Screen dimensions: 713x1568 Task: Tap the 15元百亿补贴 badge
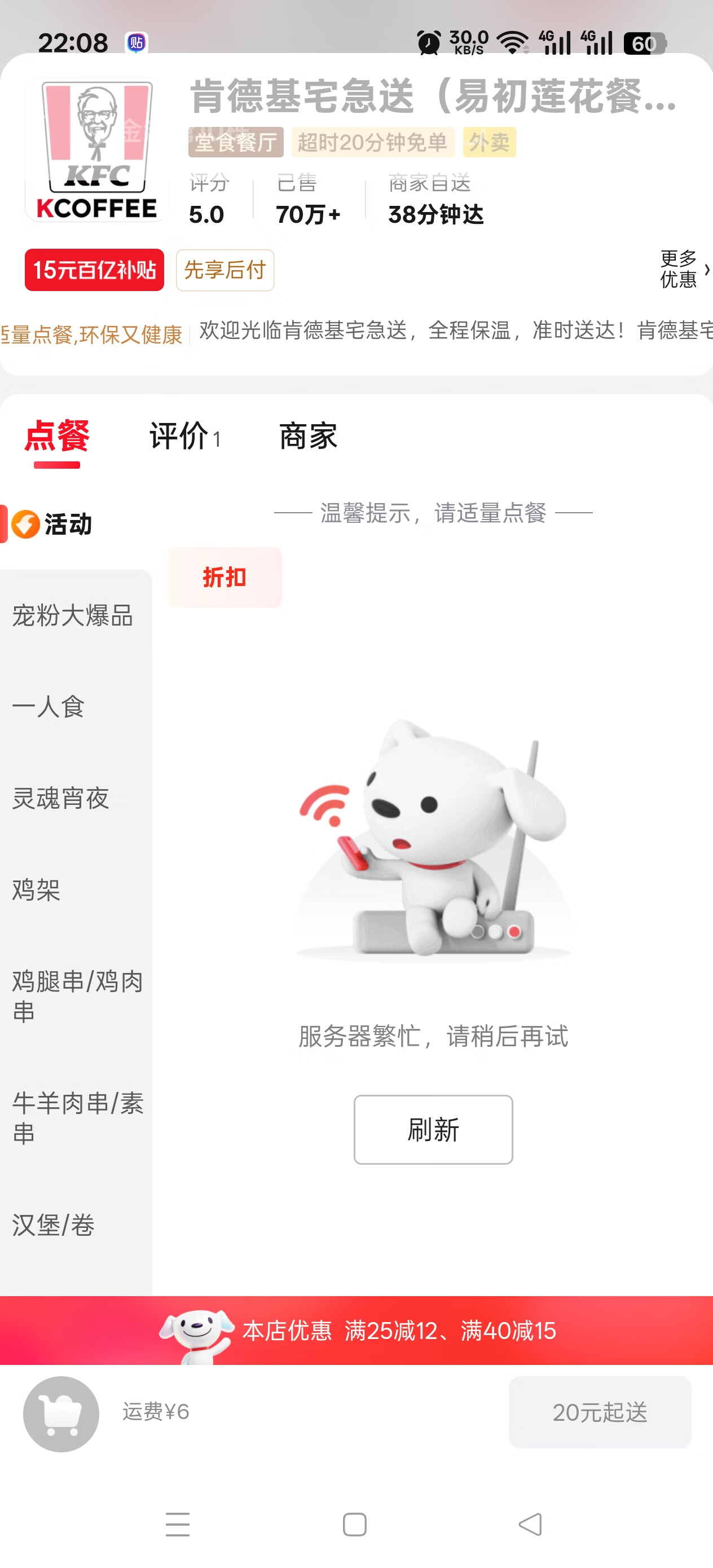pos(94,270)
